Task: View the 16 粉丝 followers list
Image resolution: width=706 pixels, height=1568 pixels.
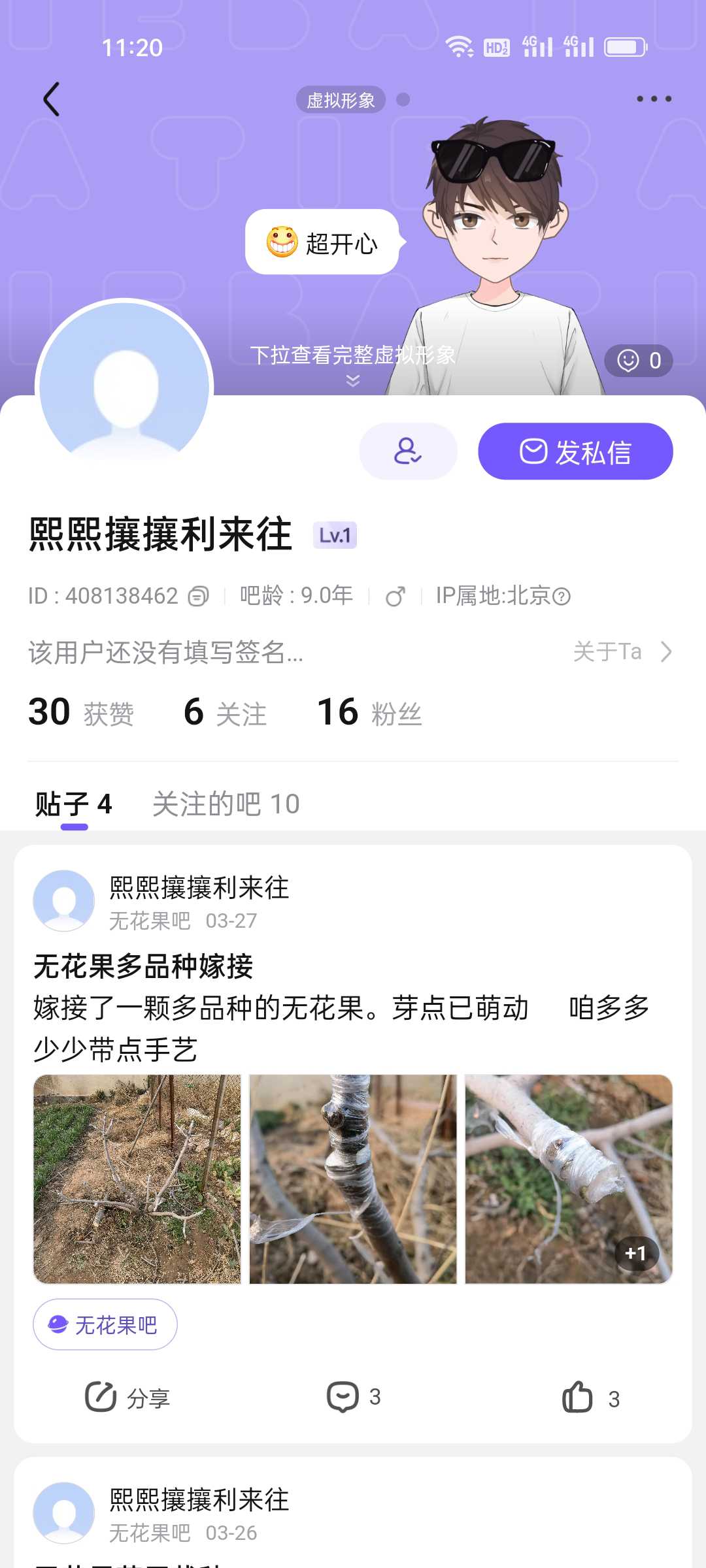Action: [x=369, y=712]
